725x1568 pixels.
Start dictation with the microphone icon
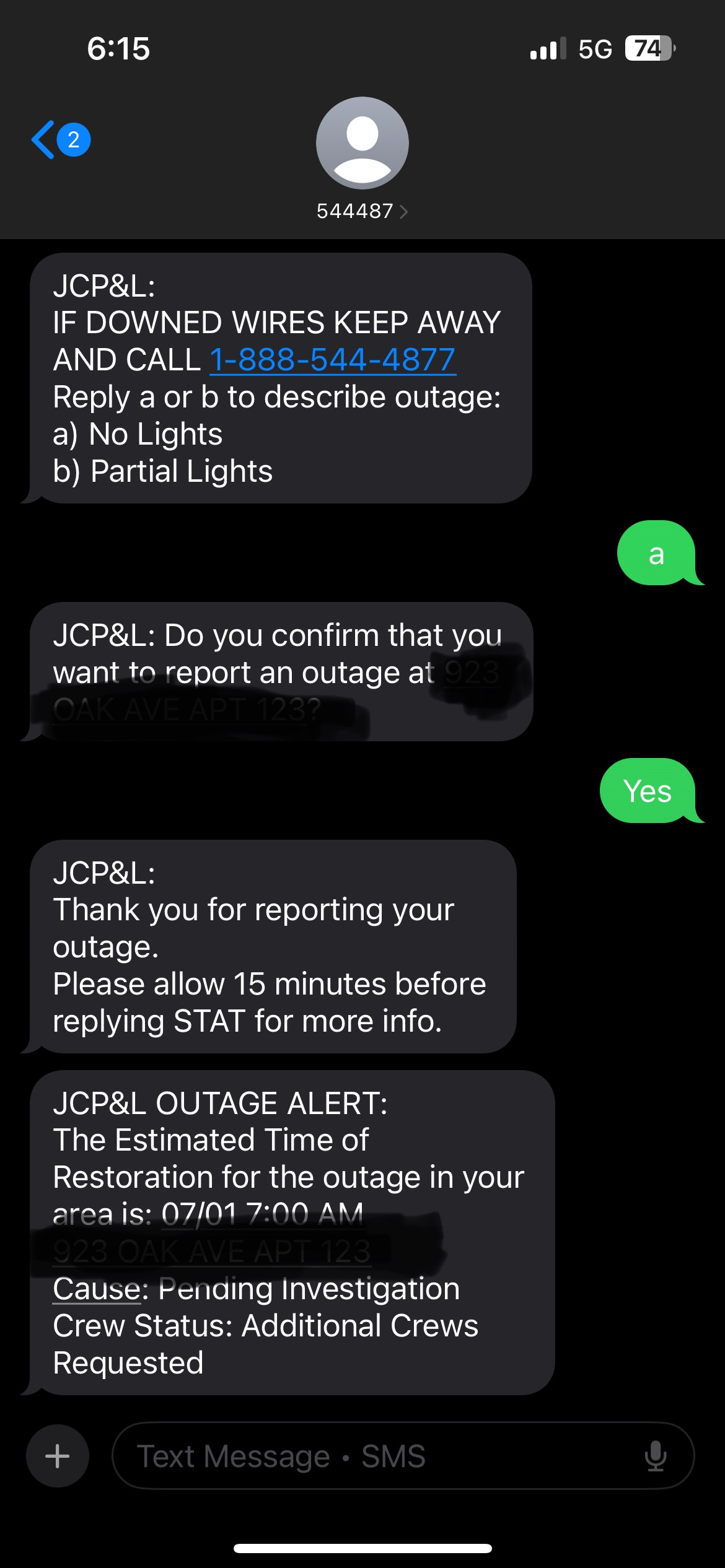(x=655, y=1456)
